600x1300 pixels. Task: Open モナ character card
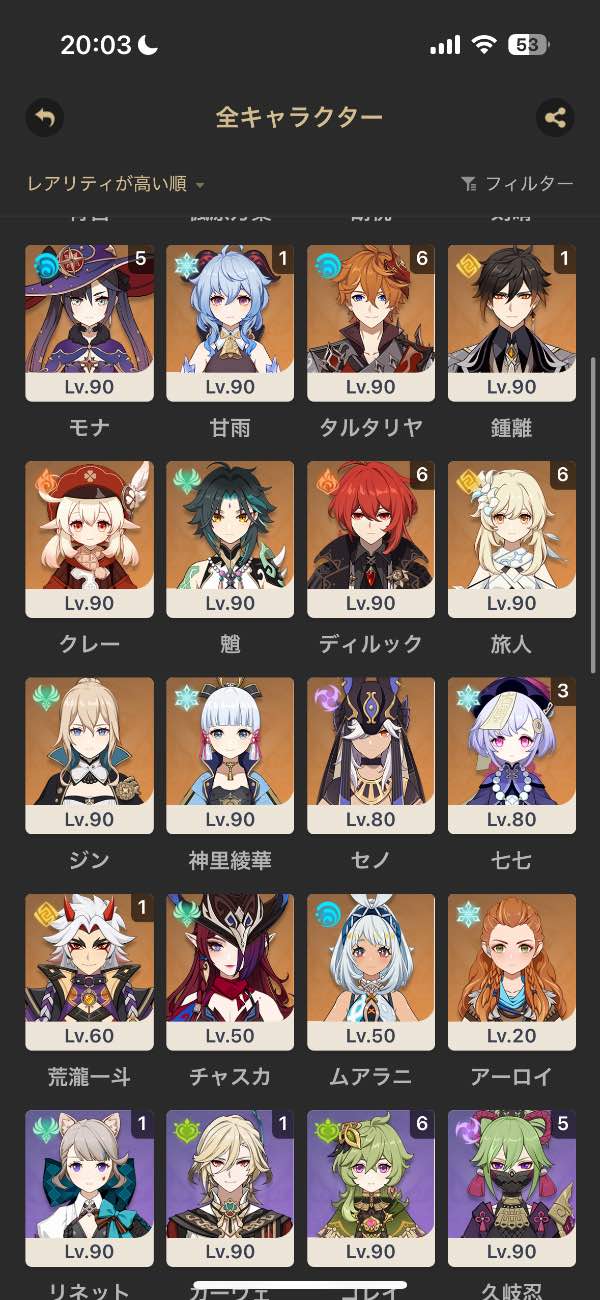tap(90, 323)
